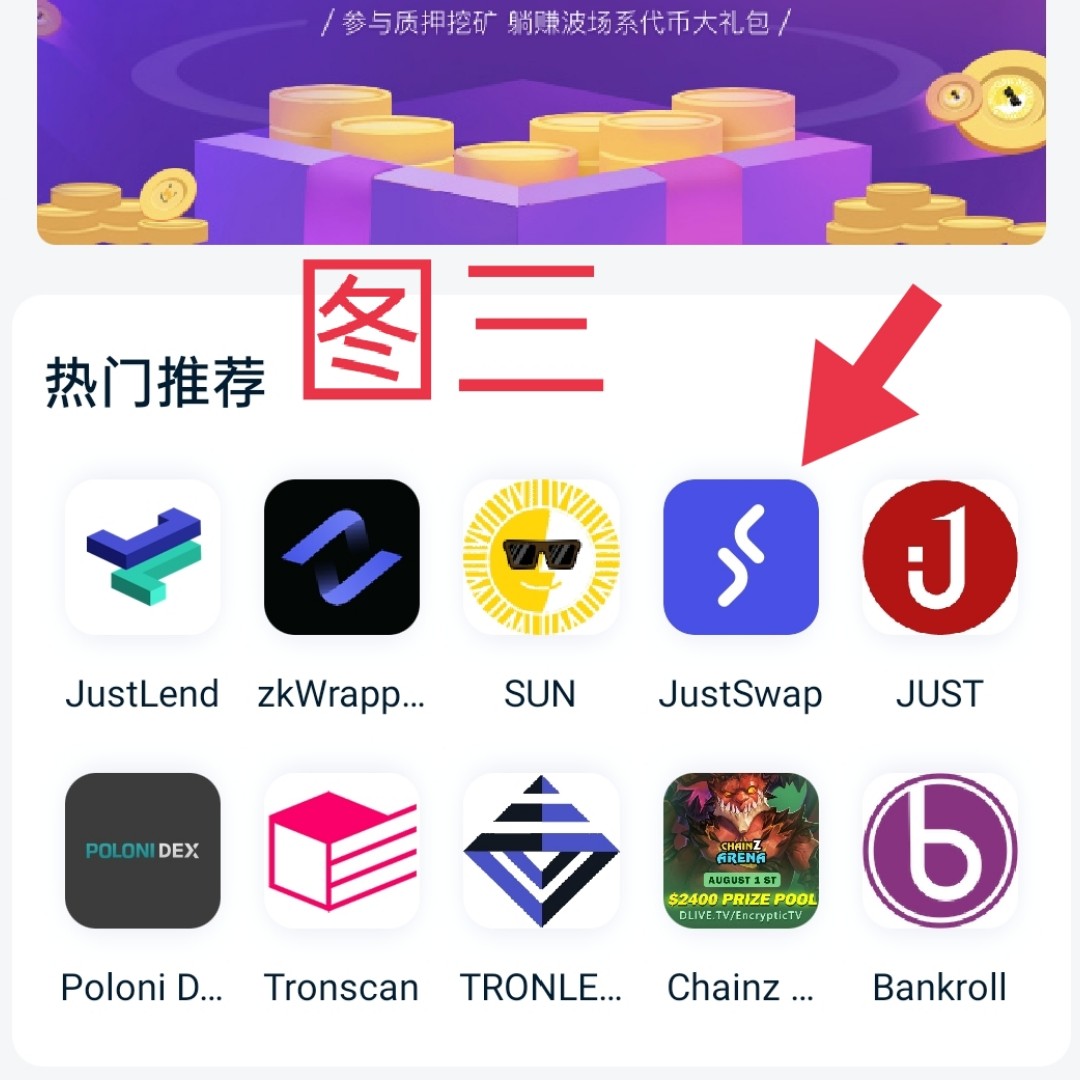Launch the zkWrapper dapp
The image size is (1080, 1080).
[x=341, y=557]
